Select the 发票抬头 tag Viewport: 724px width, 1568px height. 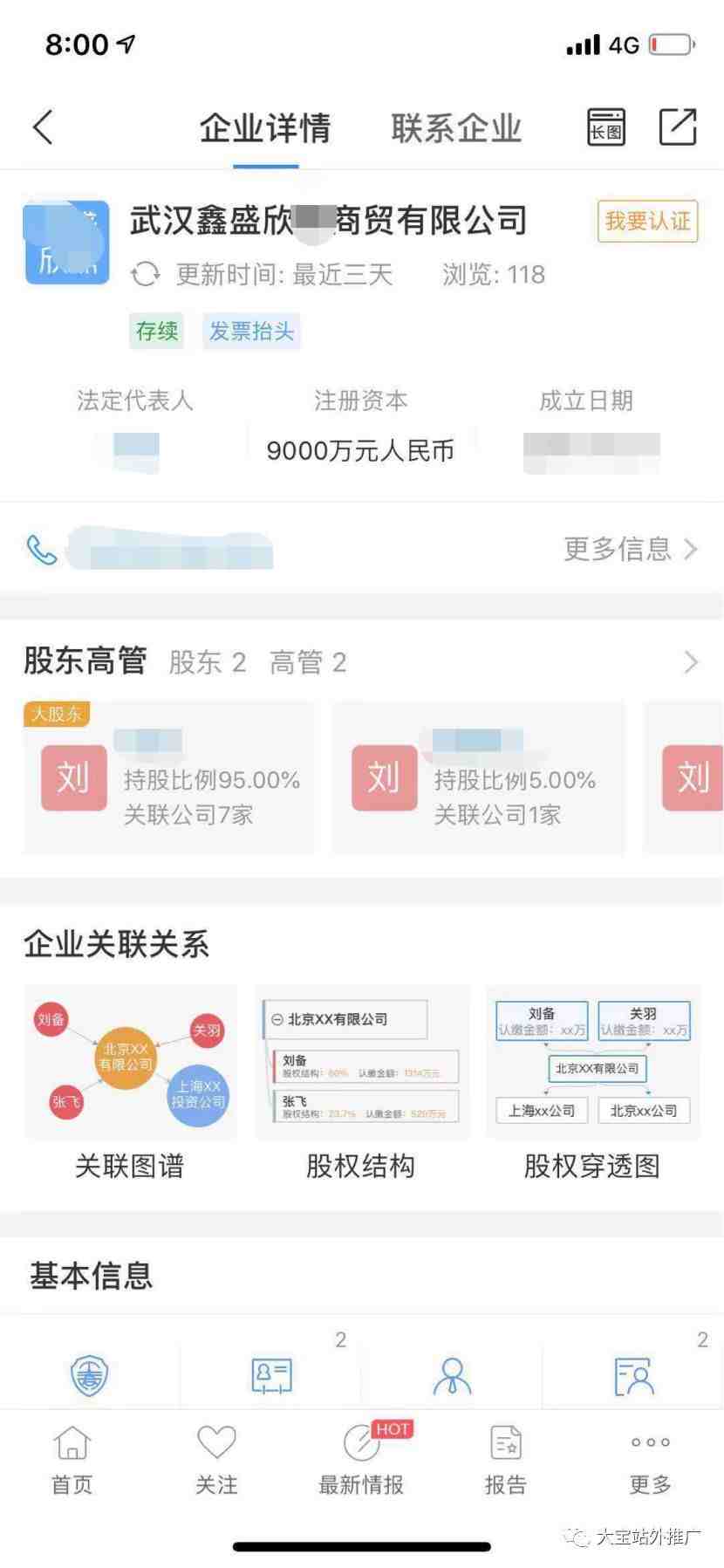click(x=251, y=332)
